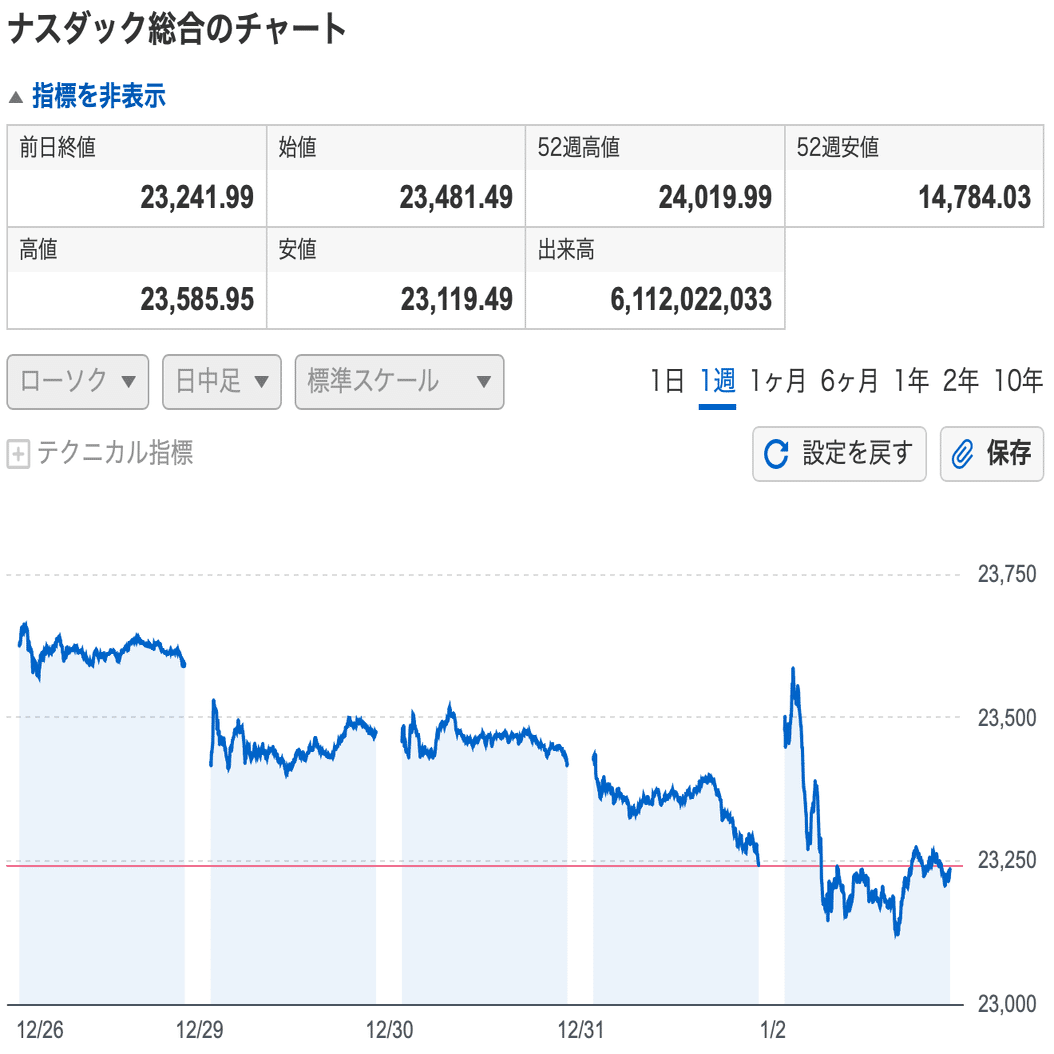The image size is (1054, 1054).
Task: Save chart settings with 保存
Action: click(x=991, y=454)
